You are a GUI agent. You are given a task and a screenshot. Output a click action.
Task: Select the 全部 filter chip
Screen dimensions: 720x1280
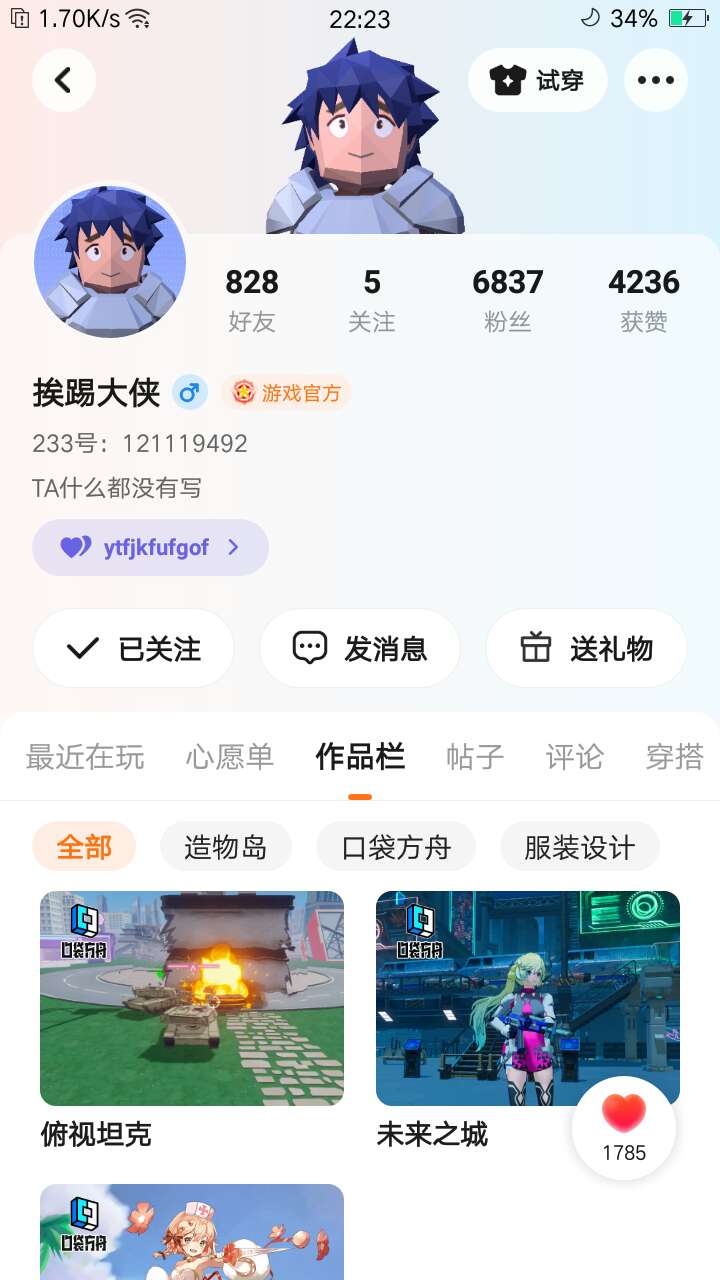pos(84,847)
